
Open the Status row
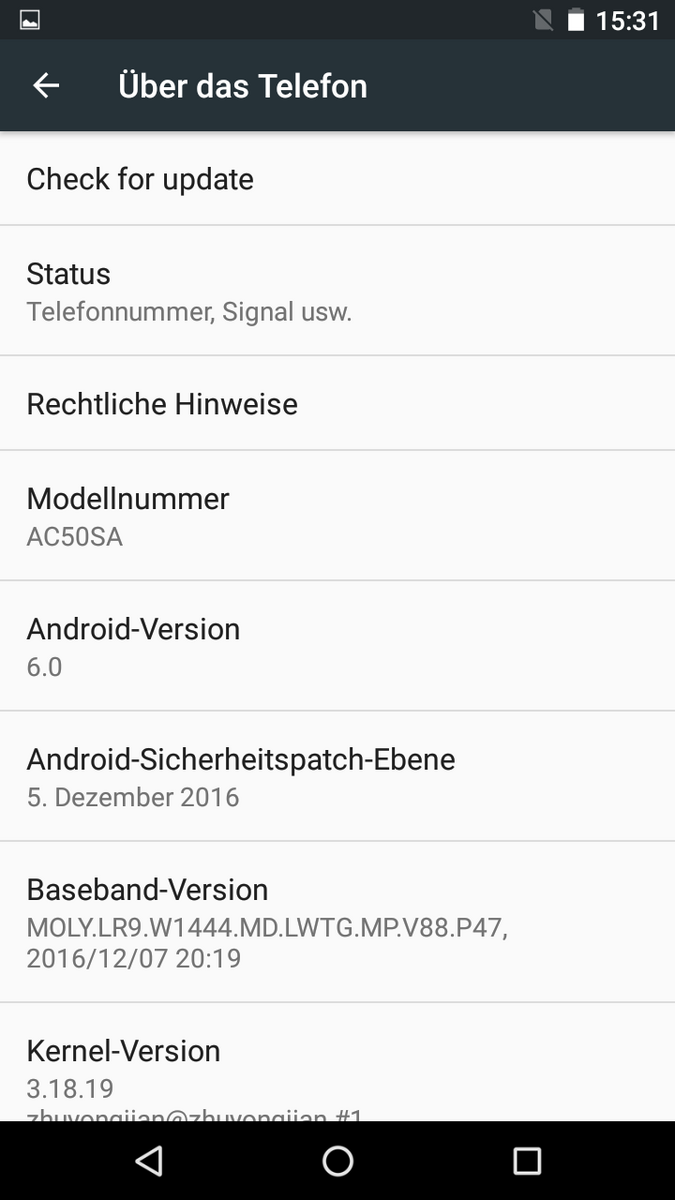[x=337, y=291]
